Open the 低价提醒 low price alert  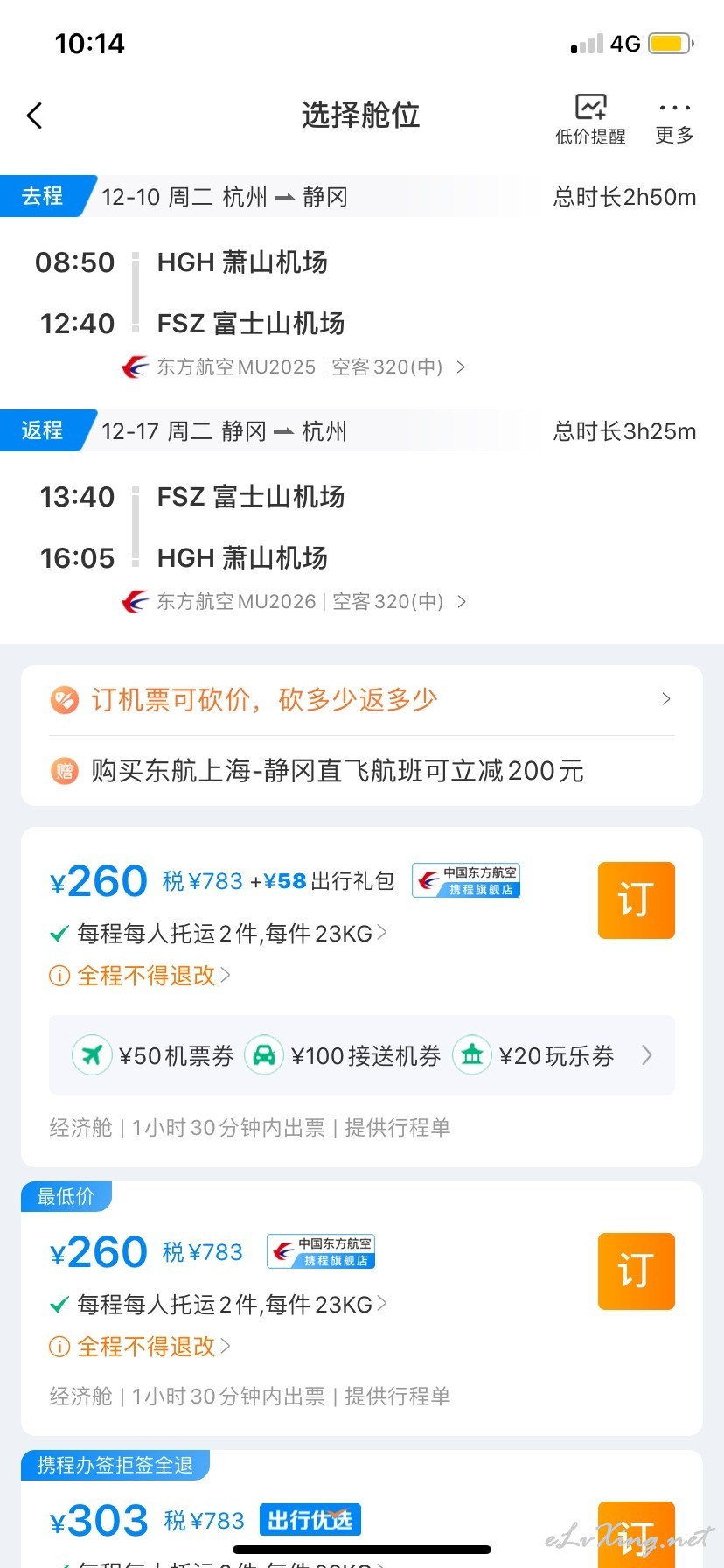click(x=591, y=119)
